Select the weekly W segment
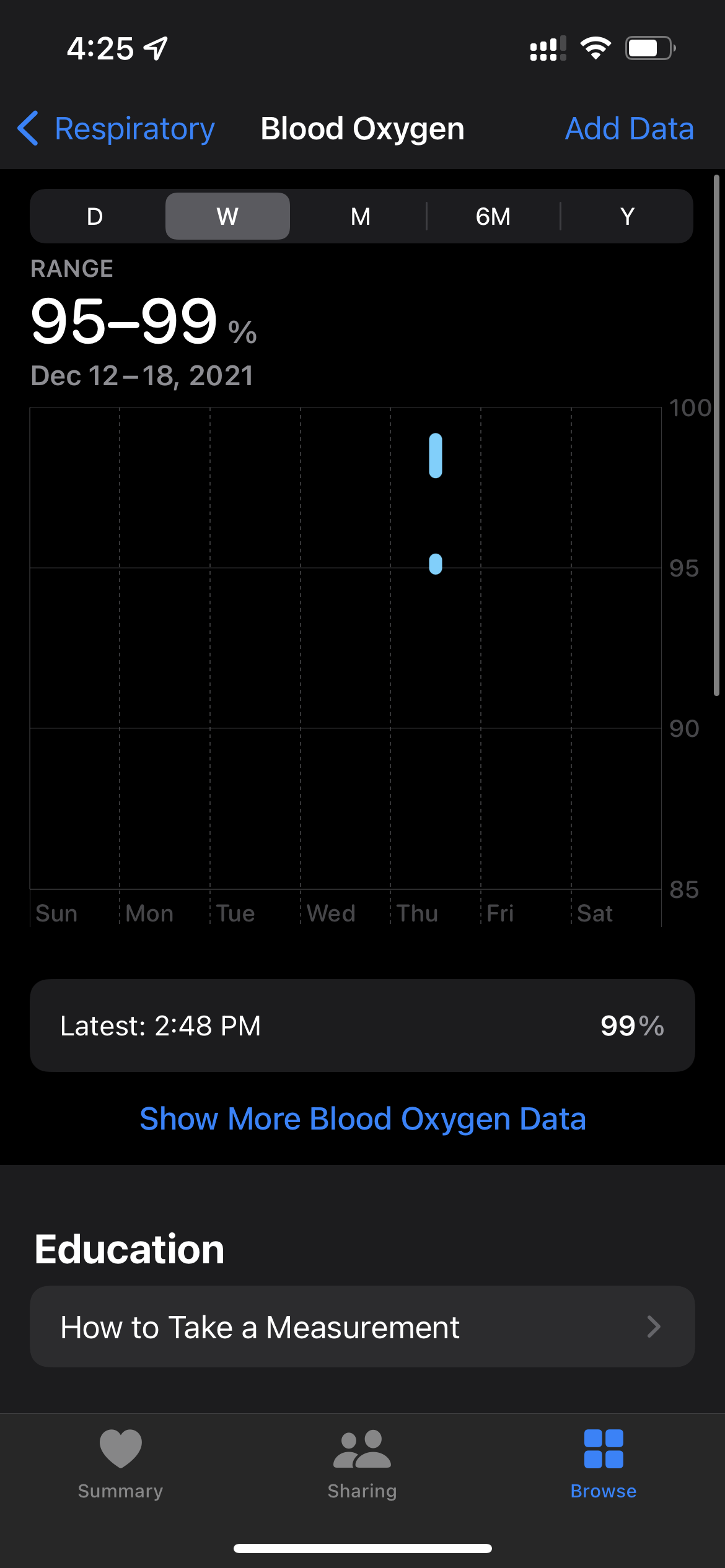 [227, 217]
